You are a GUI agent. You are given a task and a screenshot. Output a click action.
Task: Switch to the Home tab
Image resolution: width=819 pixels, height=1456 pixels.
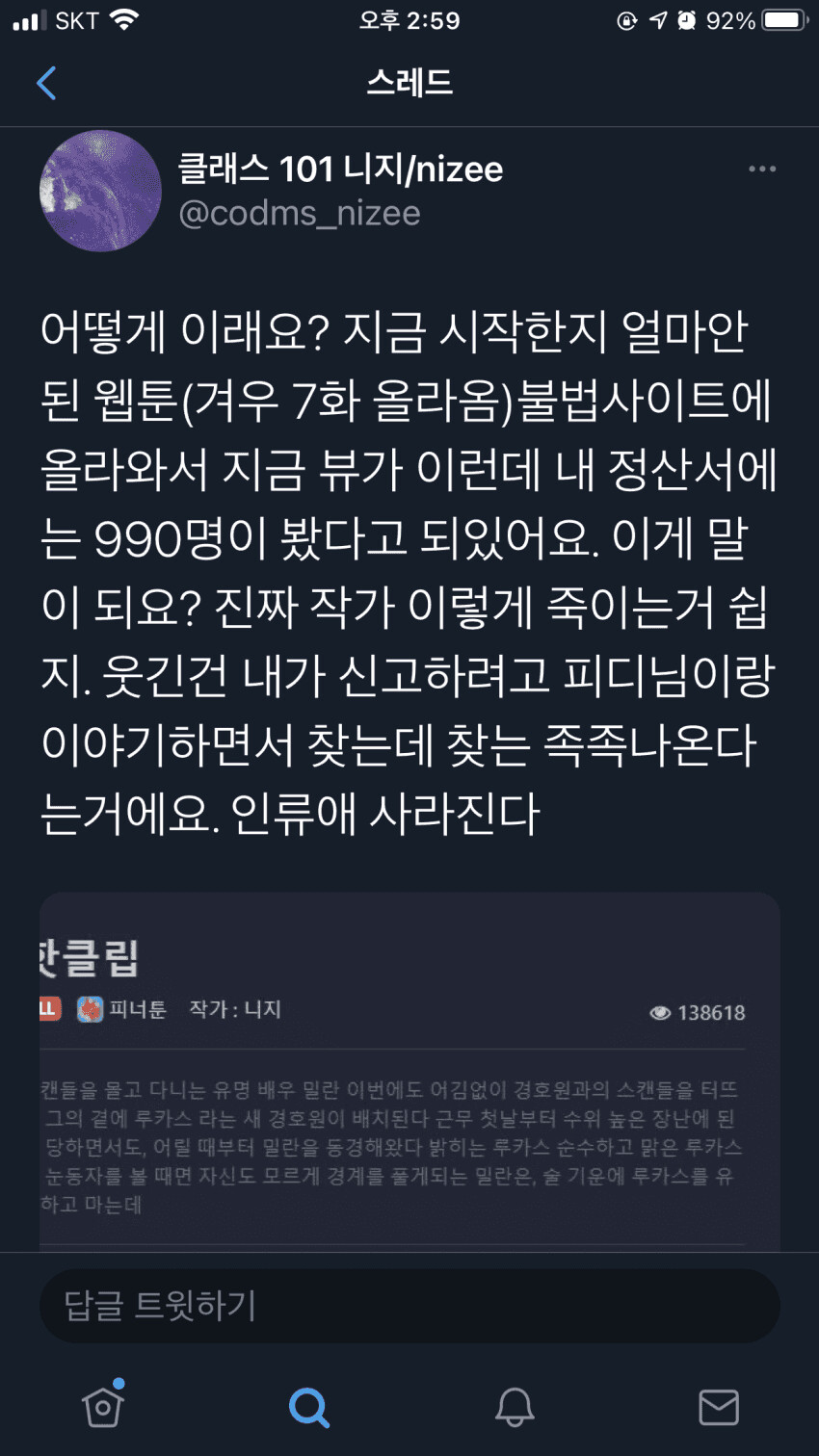coord(103,1406)
